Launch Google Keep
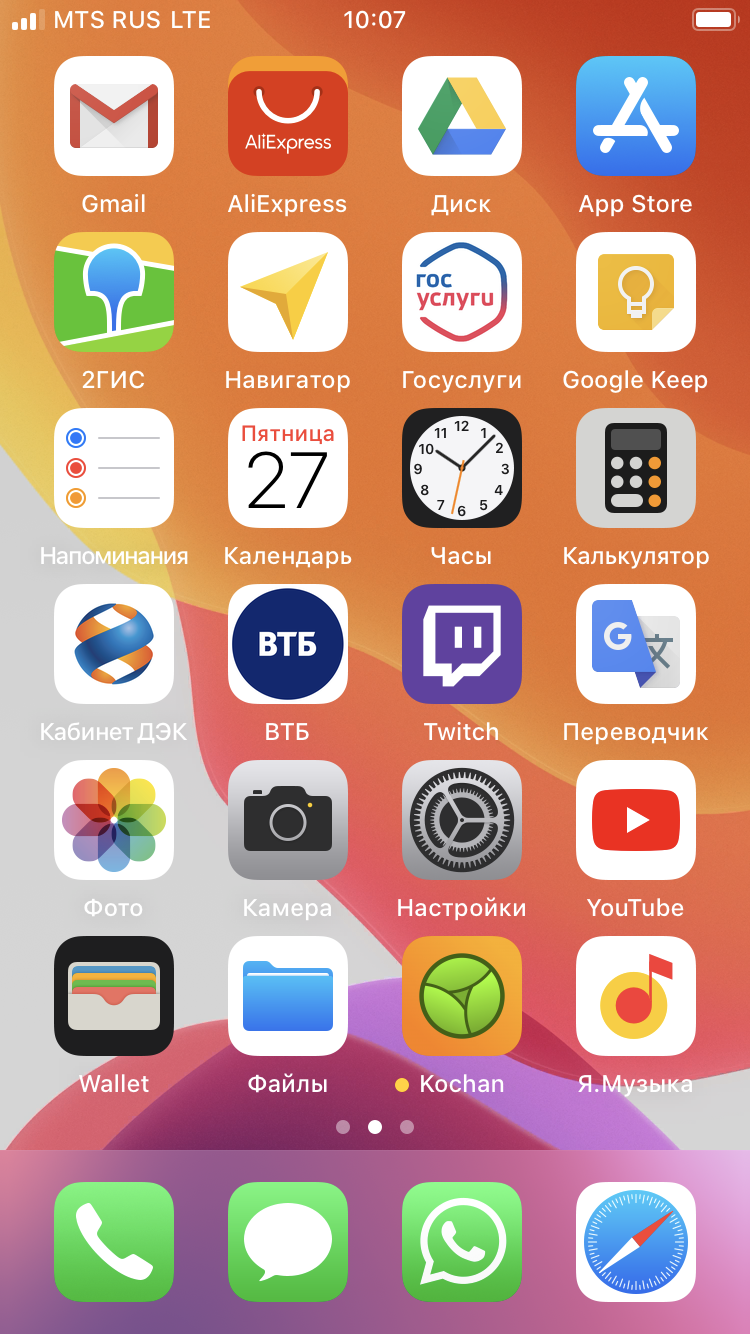 (x=636, y=292)
